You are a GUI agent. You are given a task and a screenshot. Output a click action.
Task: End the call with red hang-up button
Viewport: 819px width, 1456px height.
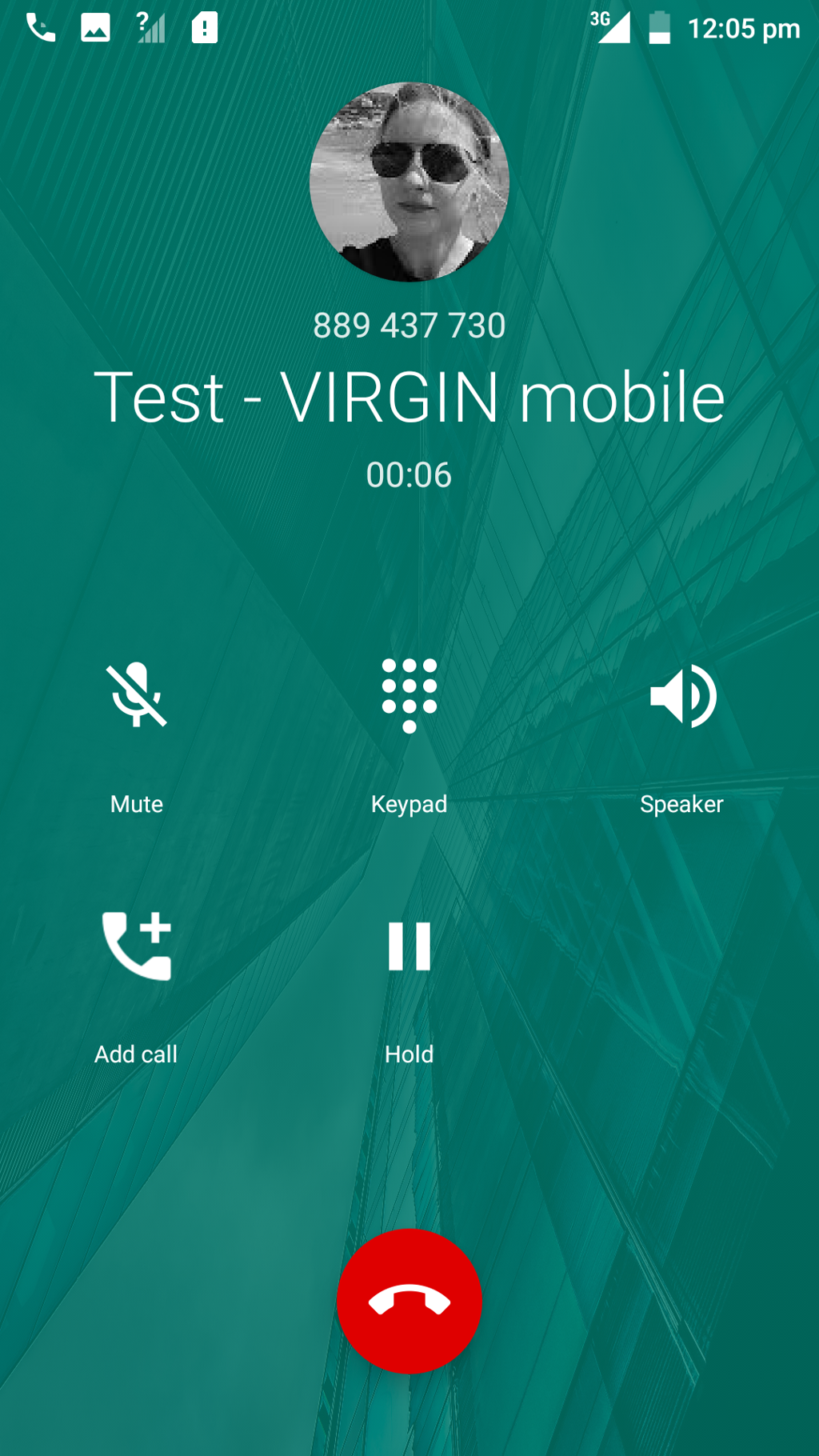[409, 1302]
